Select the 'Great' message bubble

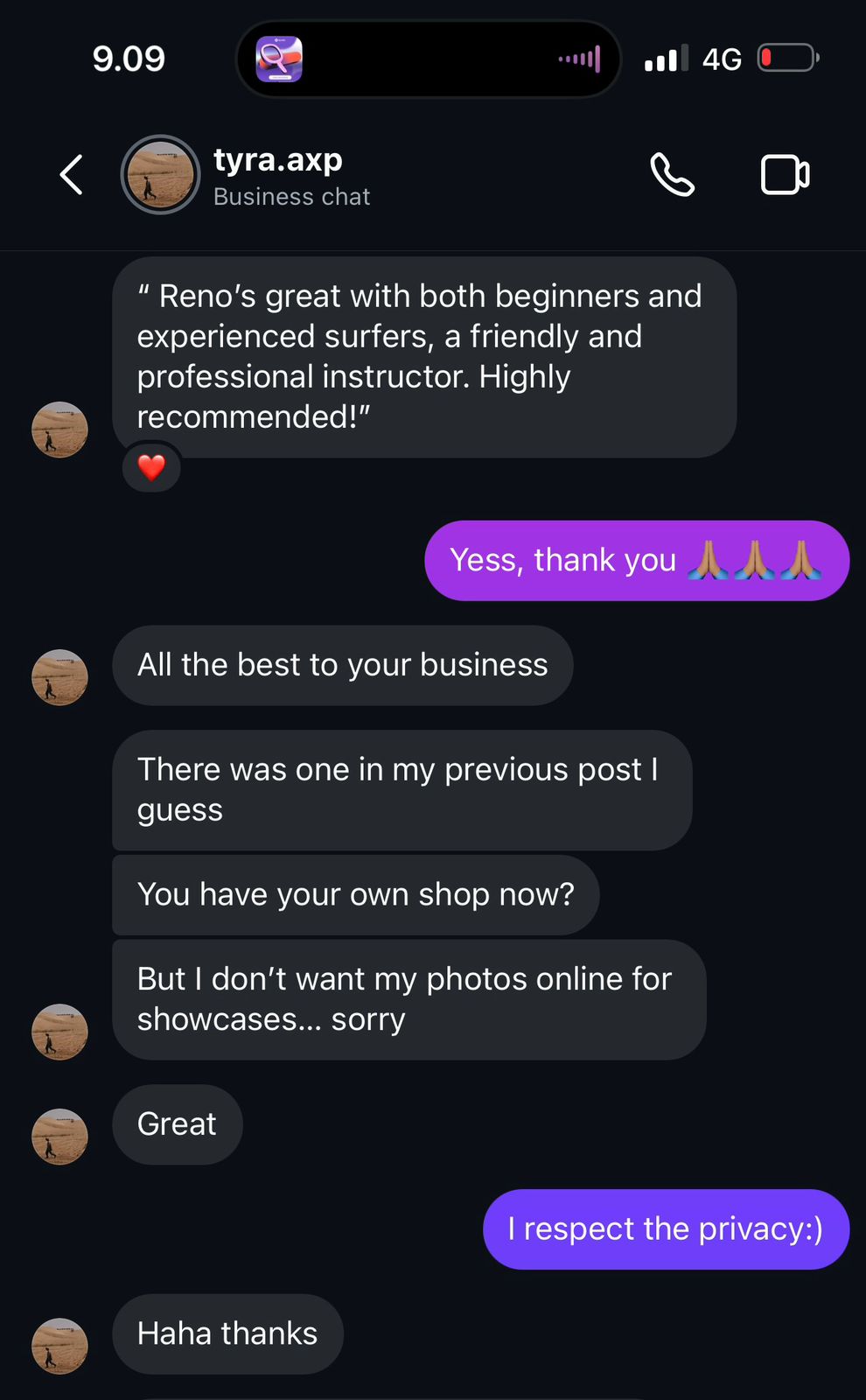(177, 1124)
